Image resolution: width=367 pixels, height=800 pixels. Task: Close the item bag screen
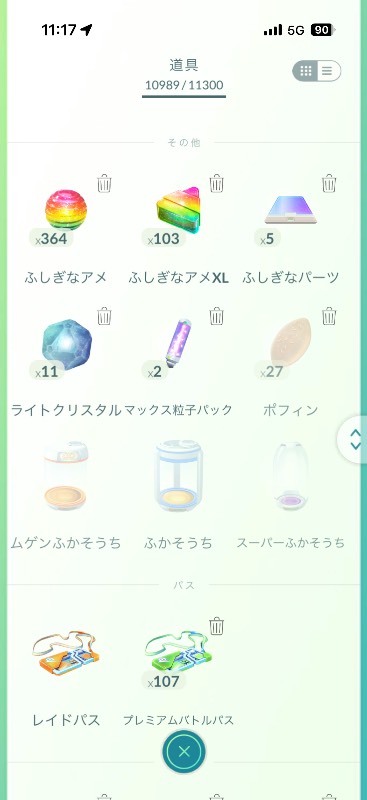[x=184, y=752]
